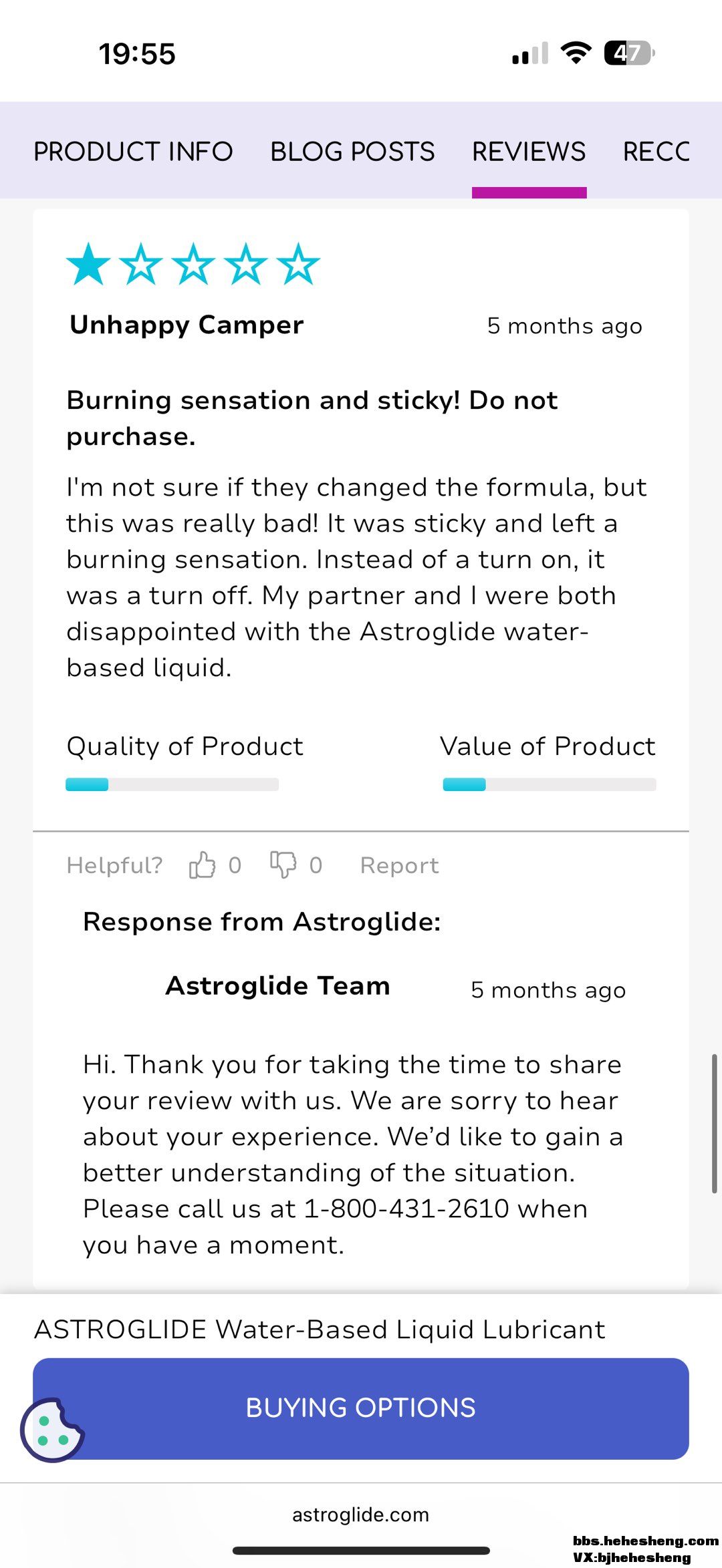Image resolution: width=722 pixels, height=1568 pixels.
Task: Give the review a thumbs down
Action: pos(283,865)
